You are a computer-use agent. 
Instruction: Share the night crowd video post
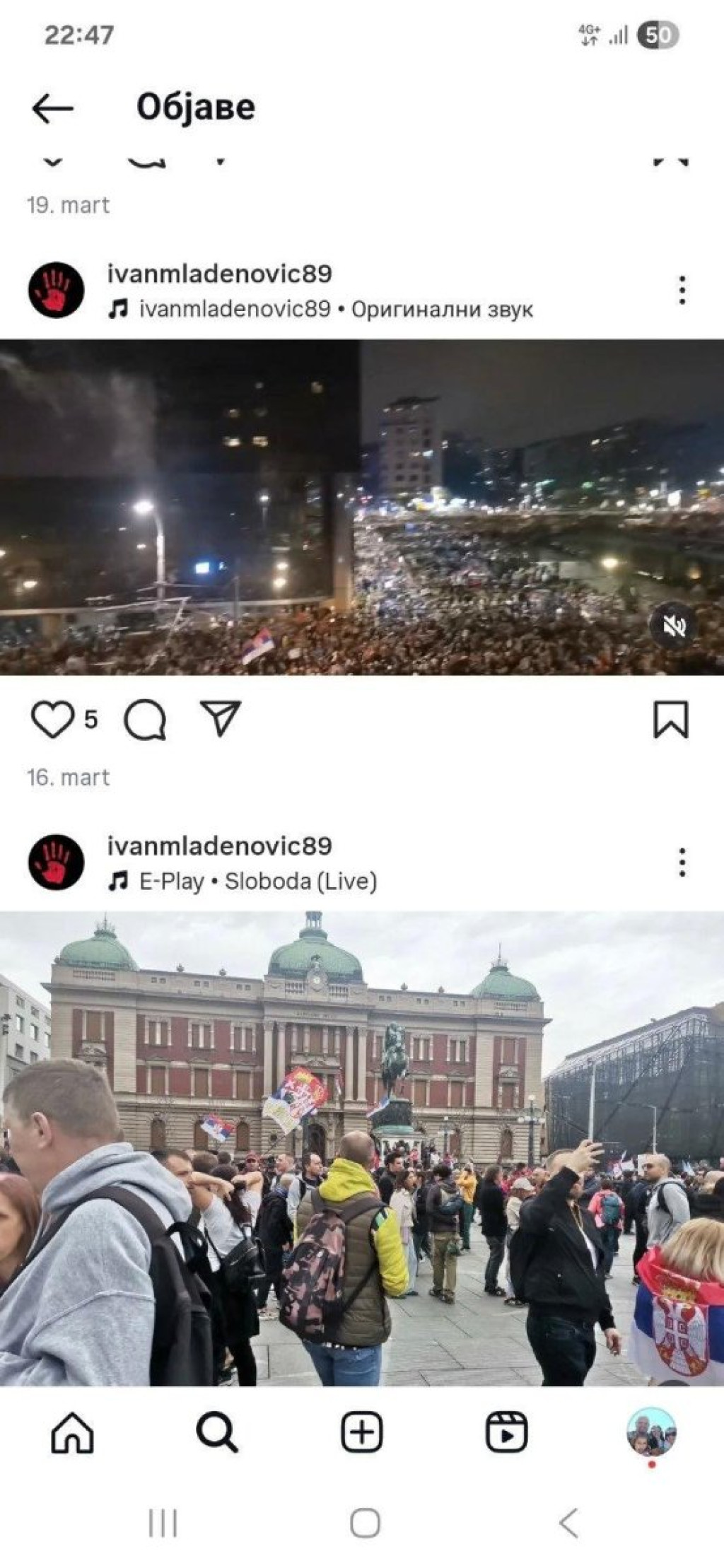pyautogui.click(x=221, y=720)
